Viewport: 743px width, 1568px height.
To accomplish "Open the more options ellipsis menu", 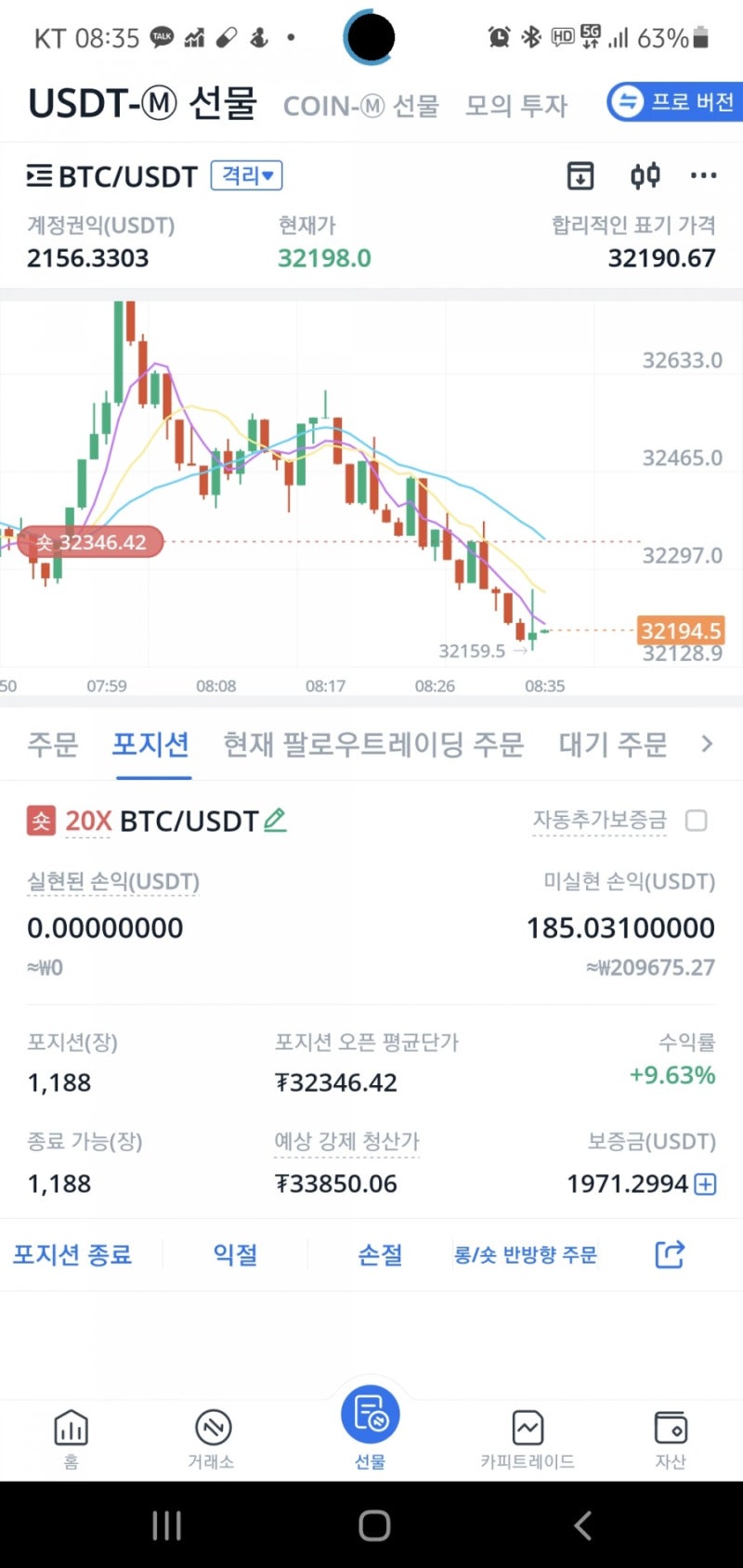I will click(x=703, y=175).
